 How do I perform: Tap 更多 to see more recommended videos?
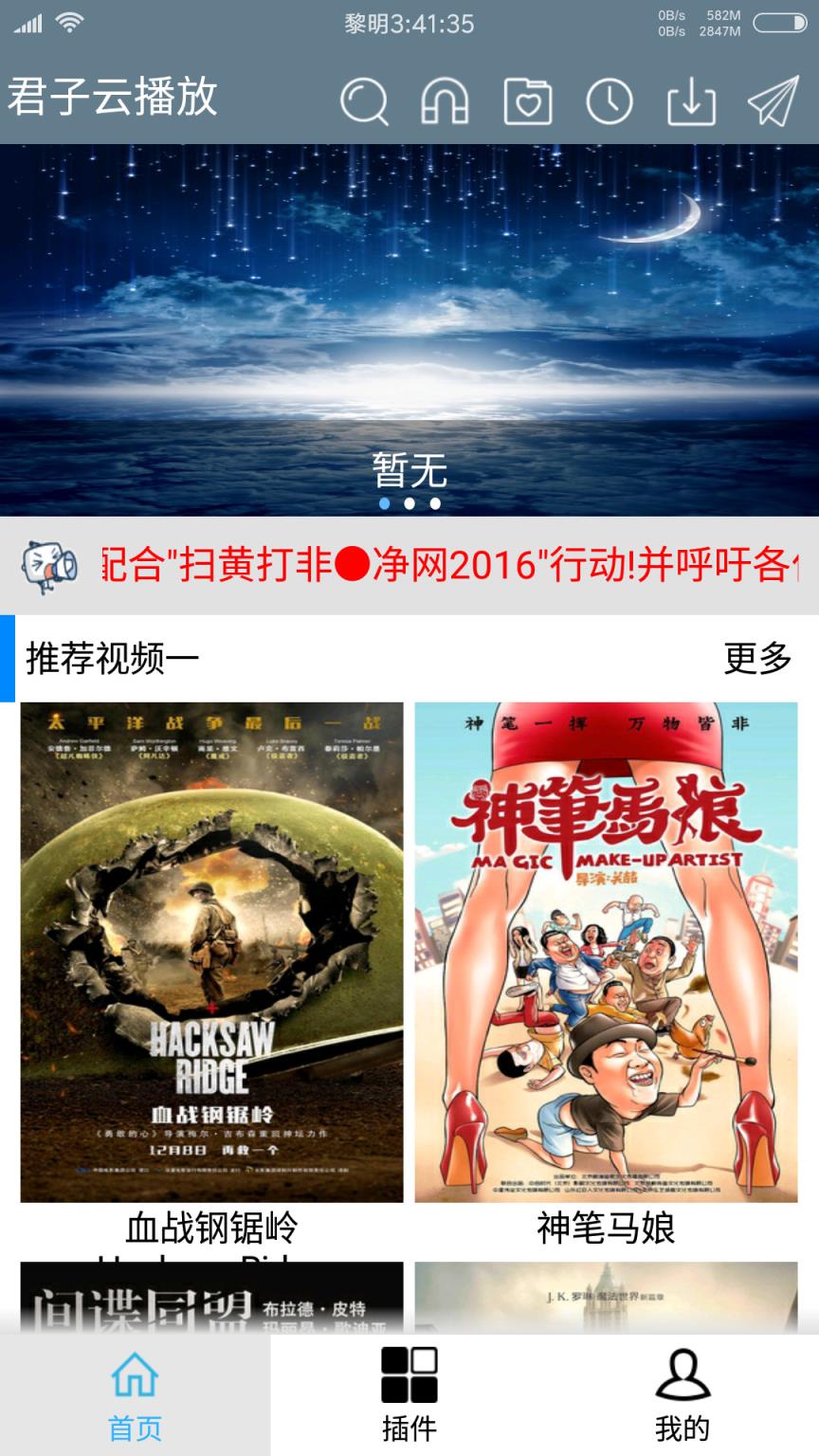pos(757,658)
